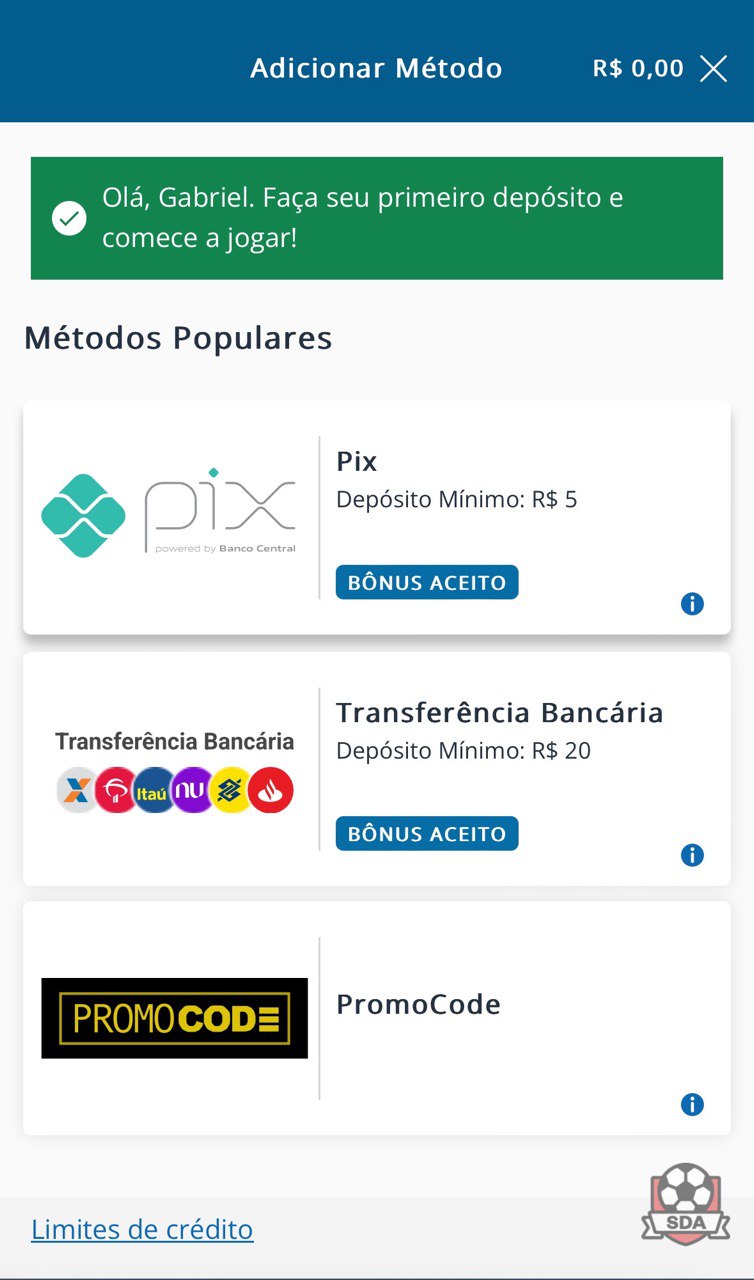The height and width of the screenshot is (1280, 754).
Task: Open the PromoCode deposit option
Action: pyautogui.click(x=377, y=1018)
